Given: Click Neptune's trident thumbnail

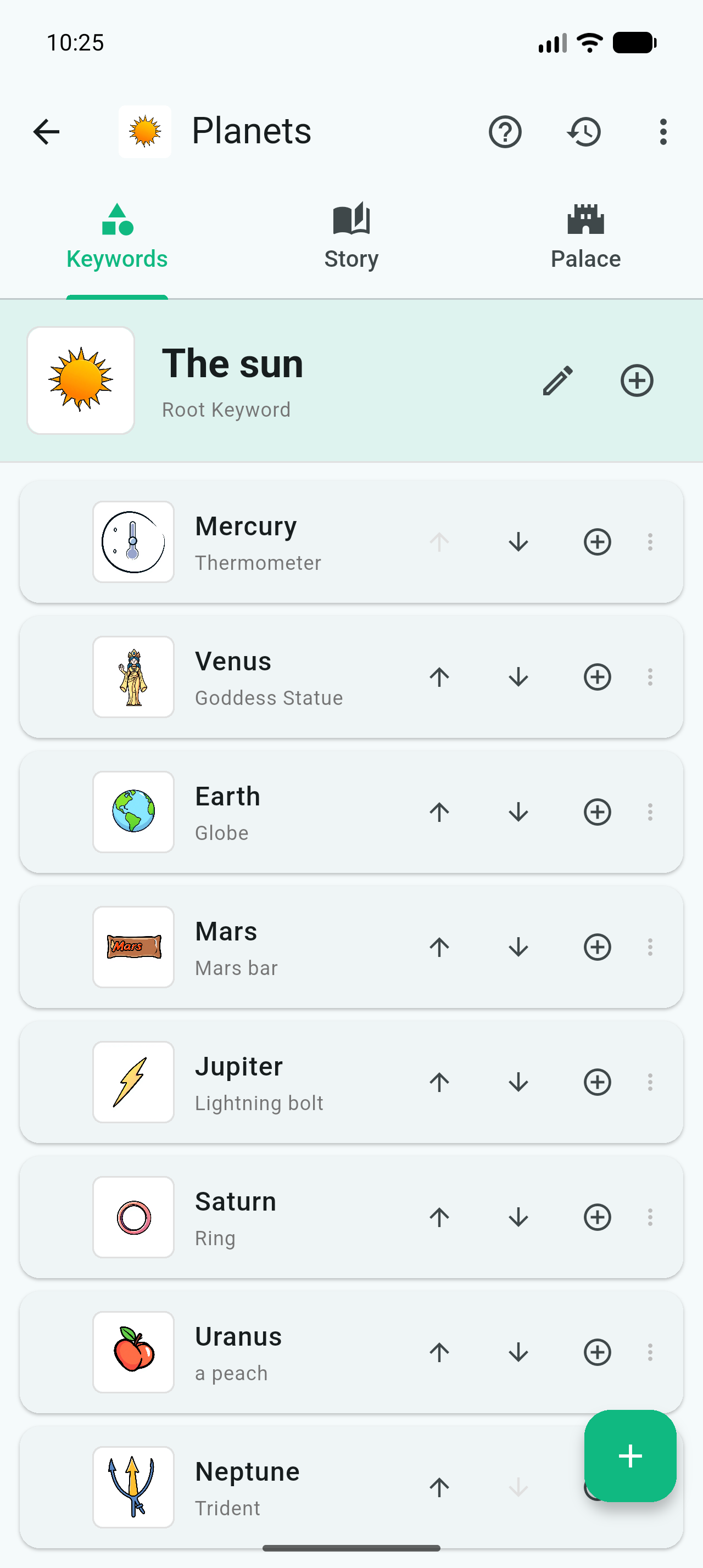Looking at the screenshot, I should (x=133, y=1488).
